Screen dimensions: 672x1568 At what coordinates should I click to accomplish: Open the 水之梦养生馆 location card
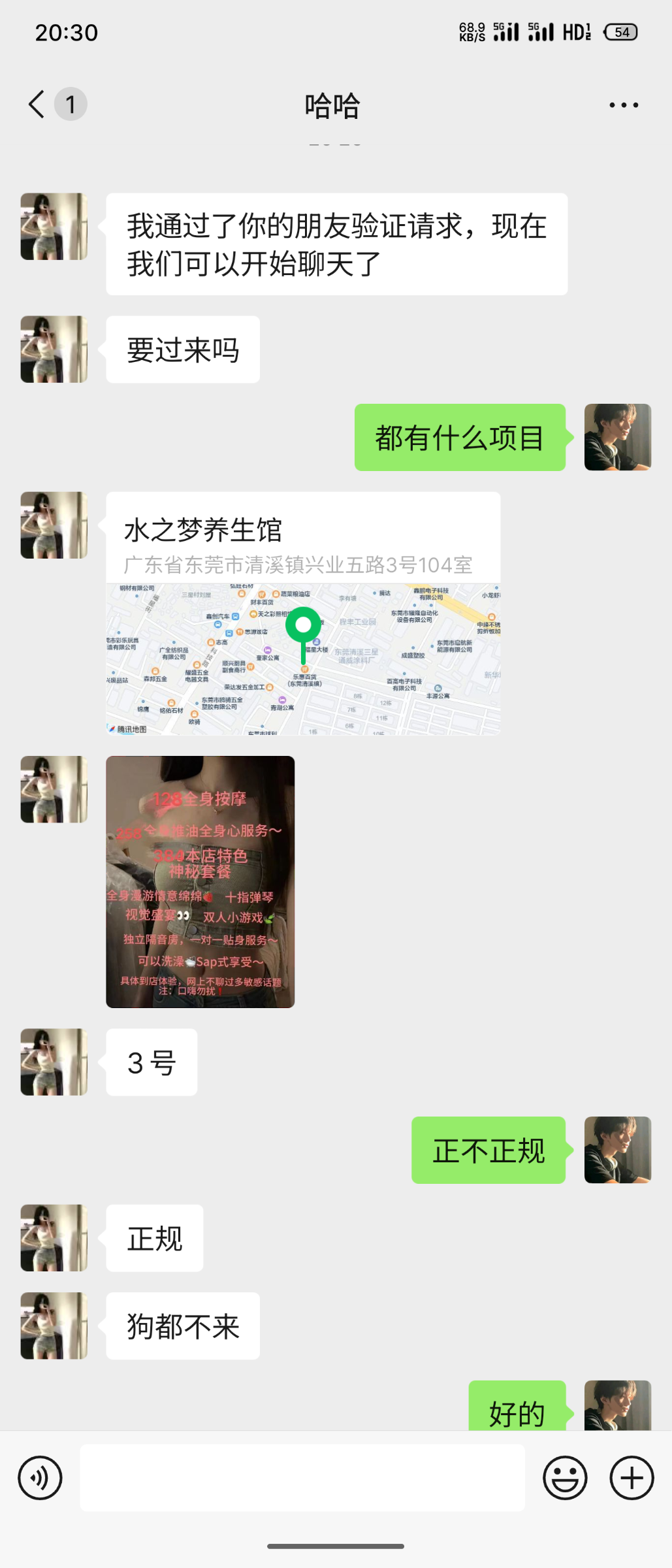tap(303, 613)
